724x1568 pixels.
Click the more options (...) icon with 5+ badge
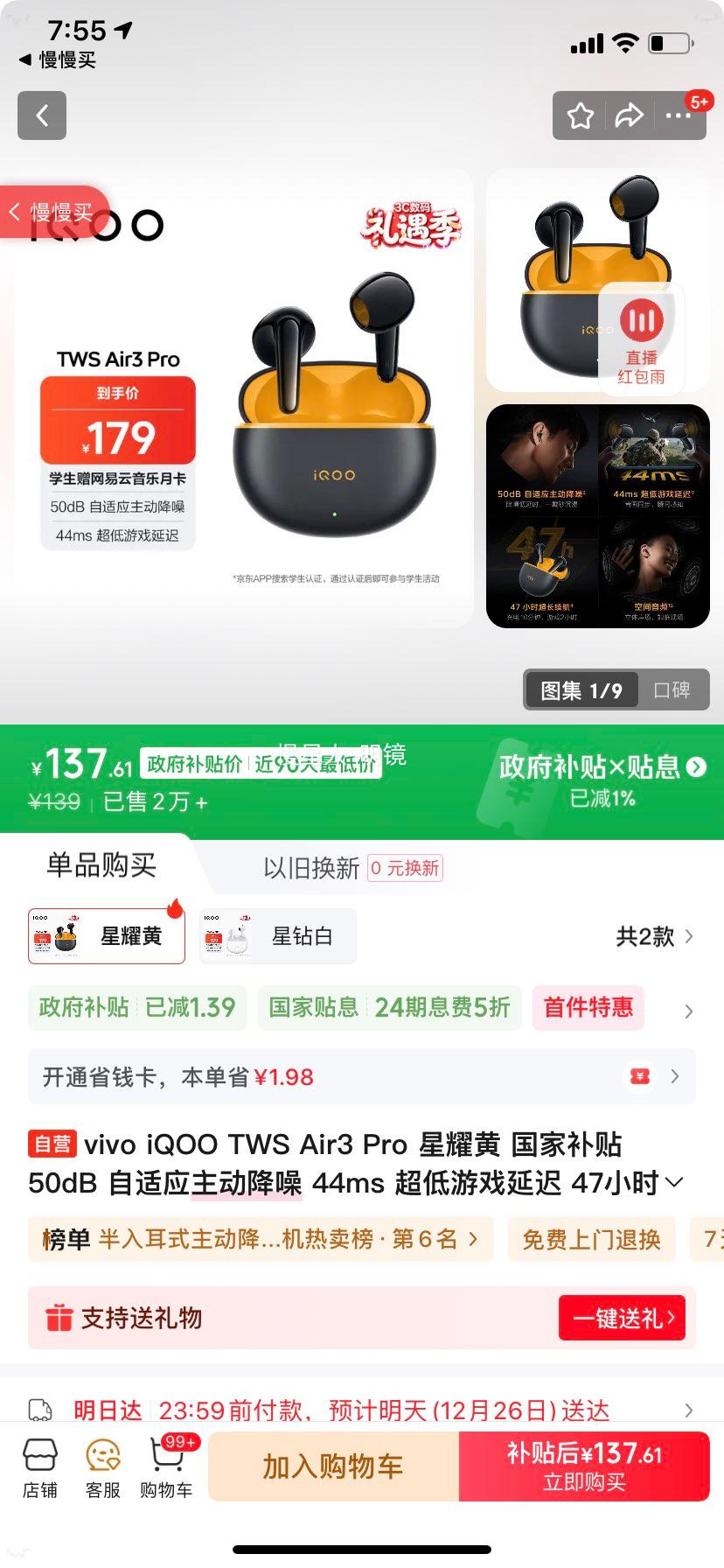680,115
